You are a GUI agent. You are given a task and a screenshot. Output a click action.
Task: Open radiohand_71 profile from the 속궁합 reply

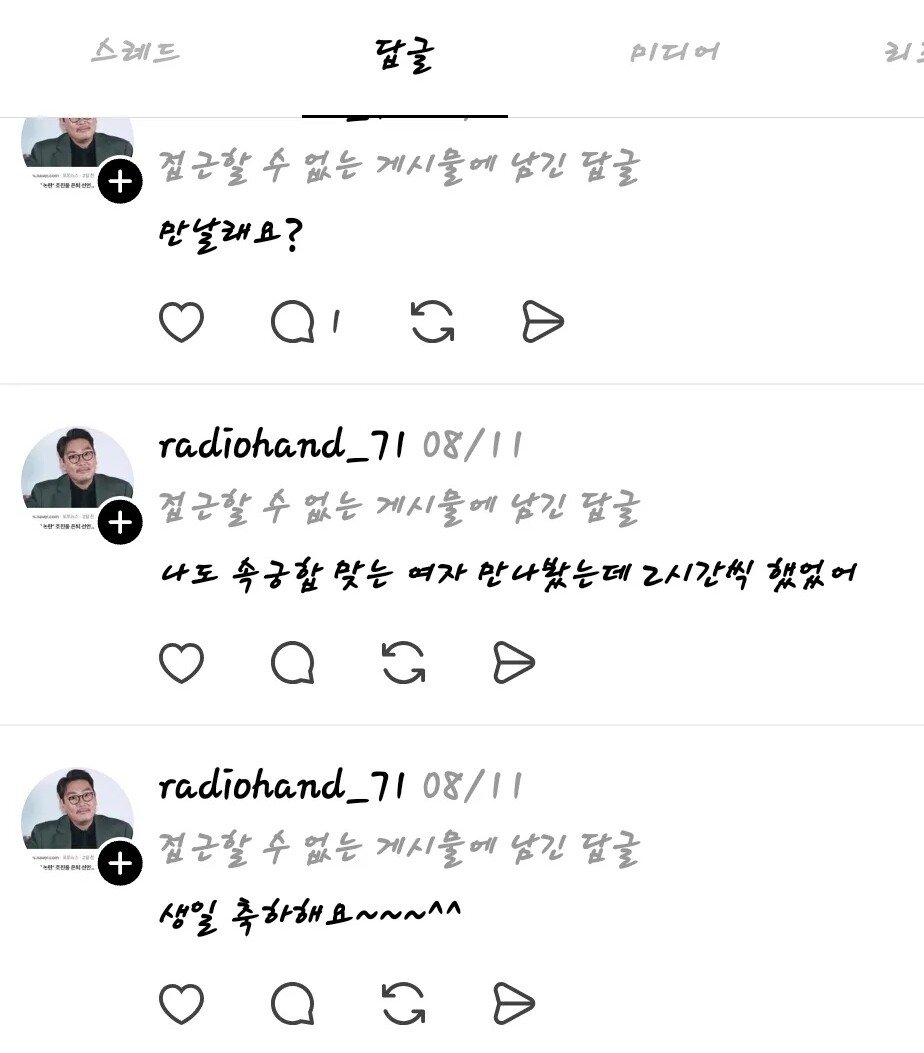click(x=281, y=445)
